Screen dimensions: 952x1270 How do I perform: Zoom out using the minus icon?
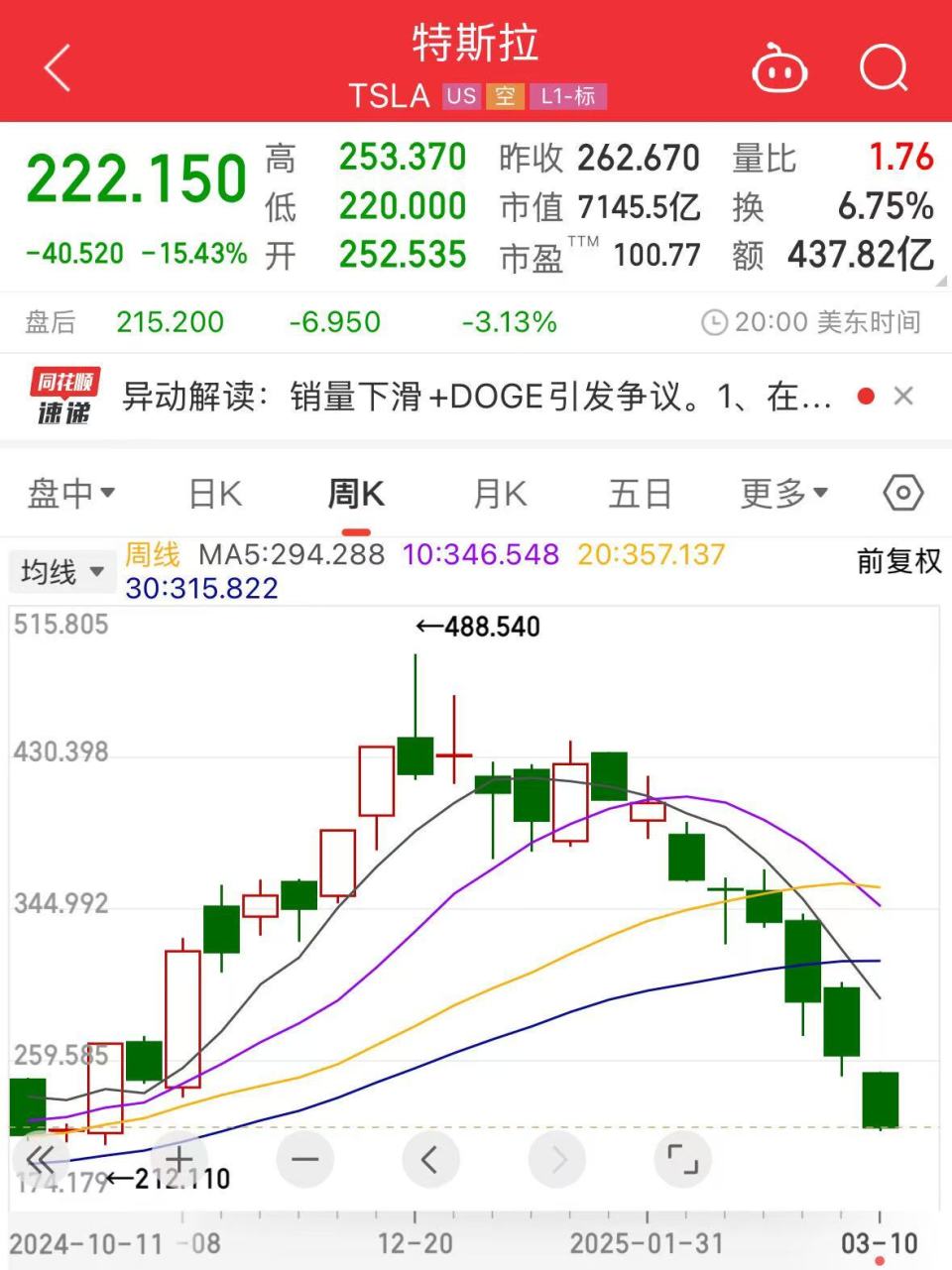[x=302, y=1158]
